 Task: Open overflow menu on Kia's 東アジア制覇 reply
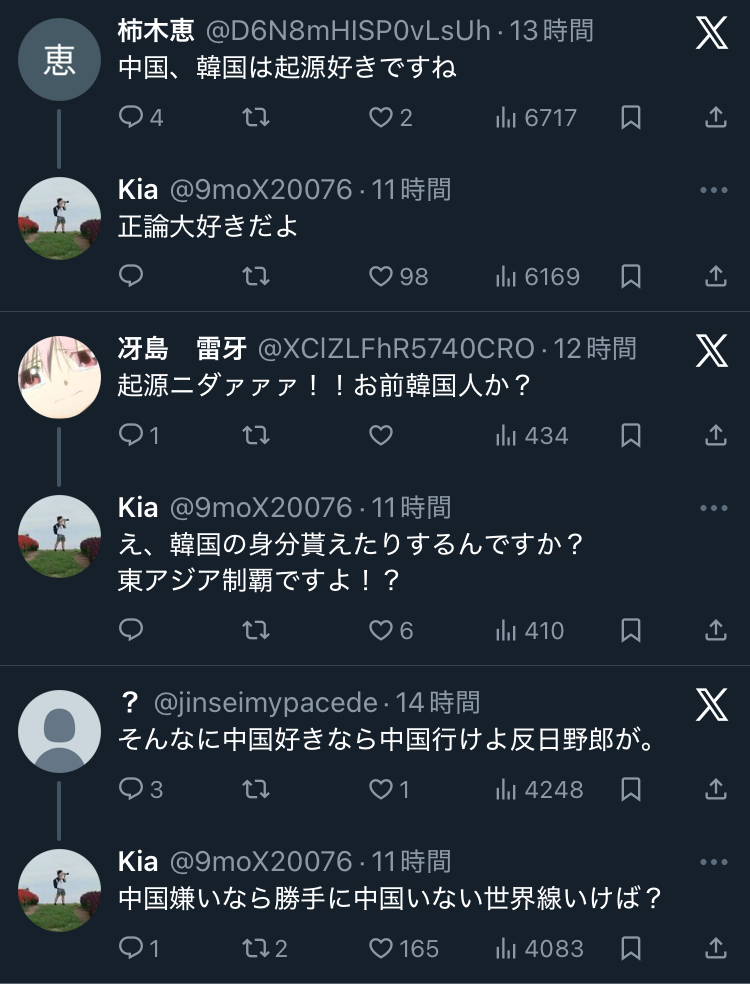(713, 508)
